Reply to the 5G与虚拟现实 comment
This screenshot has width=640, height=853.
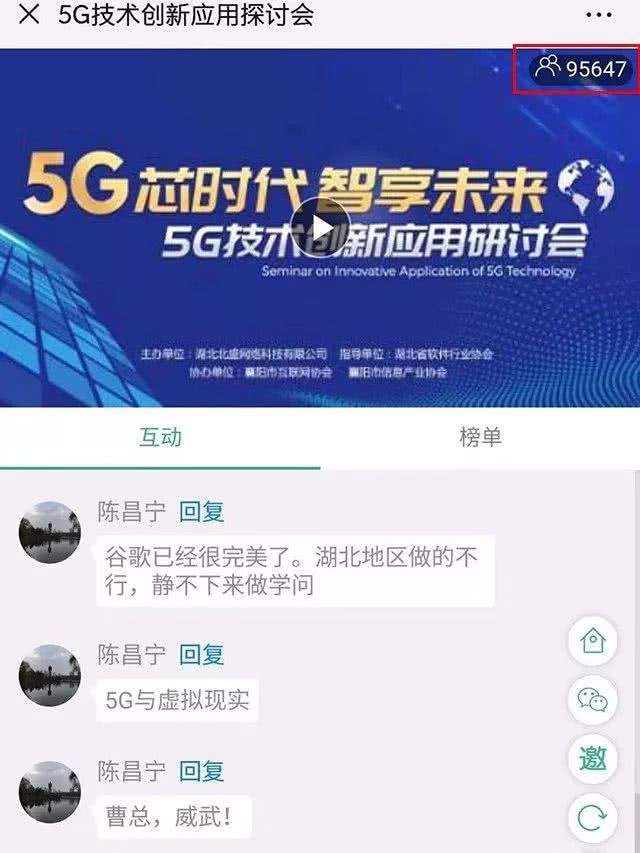(x=202, y=655)
